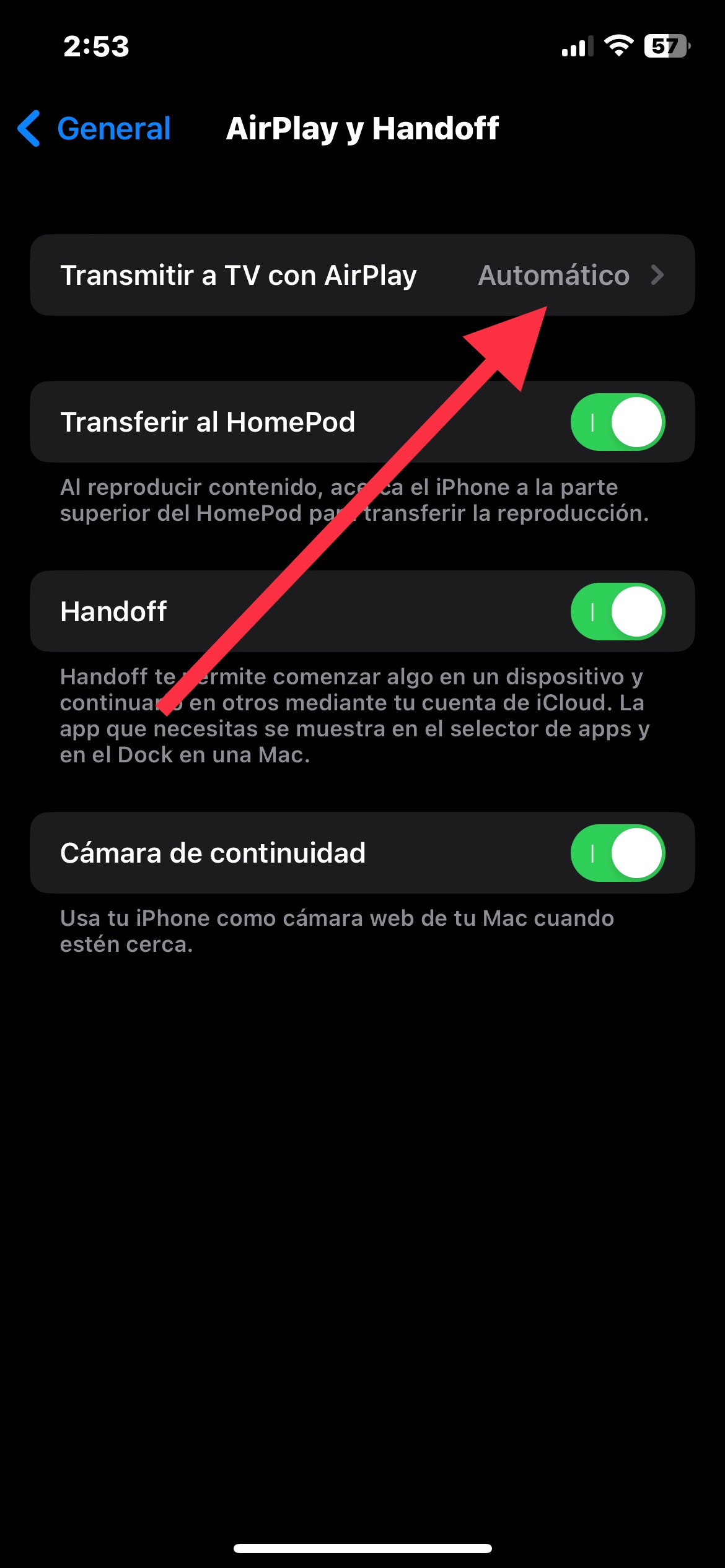Turn off the Handoff switch

pyautogui.click(x=617, y=612)
